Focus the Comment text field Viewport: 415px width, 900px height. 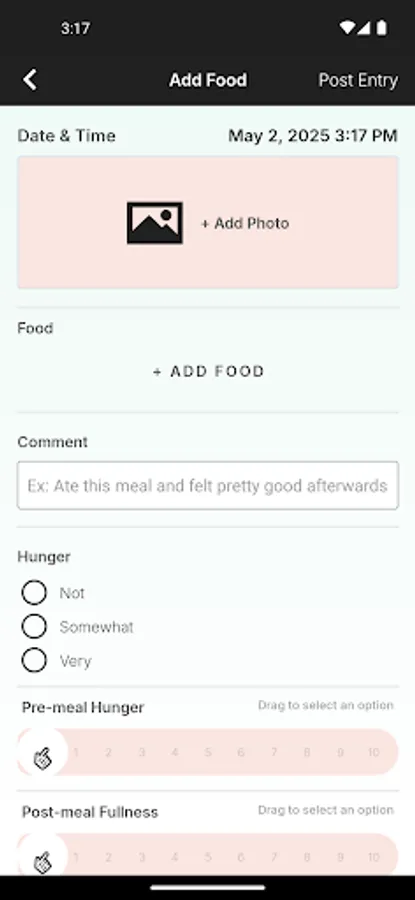(208, 486)
